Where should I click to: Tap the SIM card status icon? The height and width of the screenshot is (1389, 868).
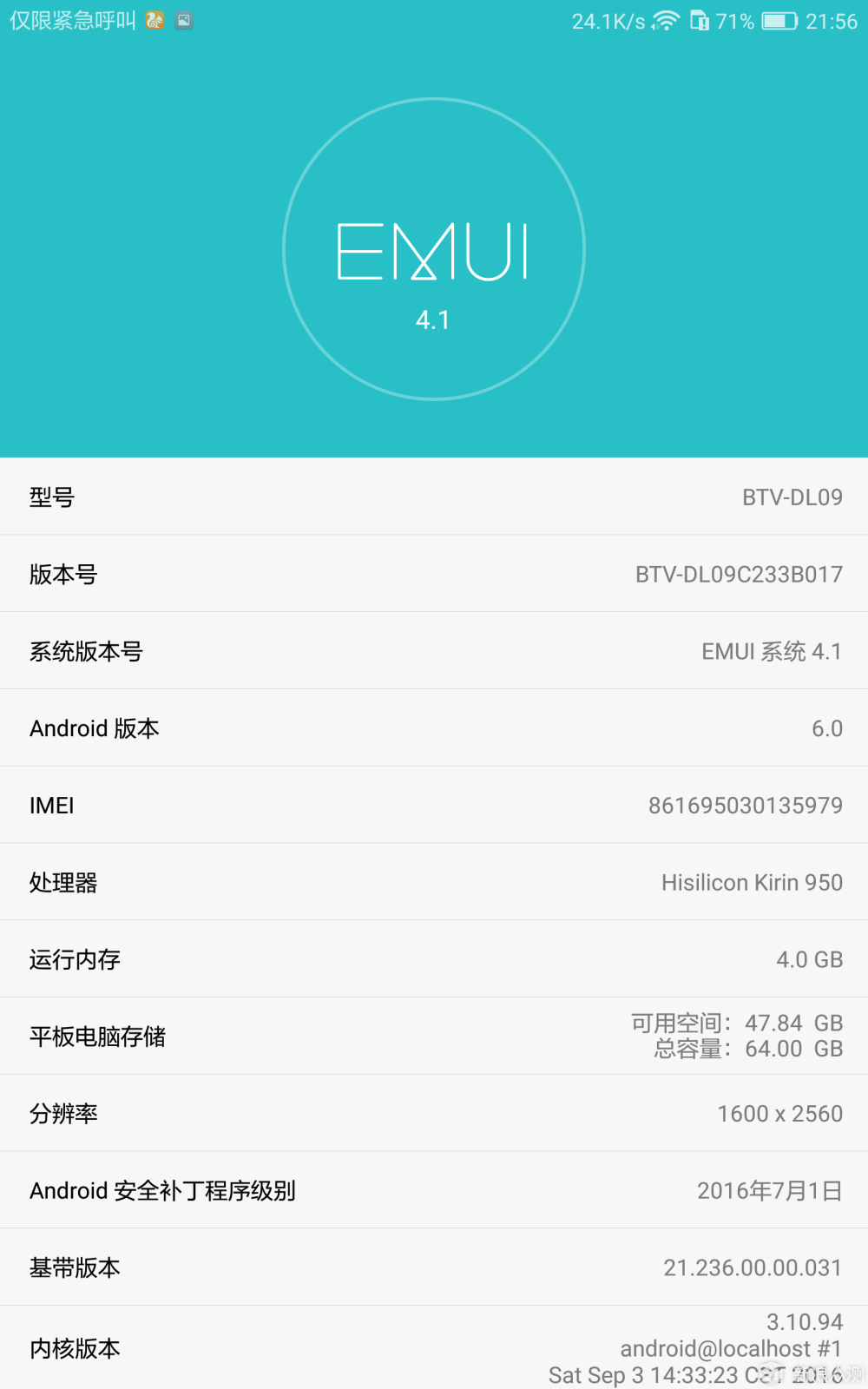pos(700,19)
